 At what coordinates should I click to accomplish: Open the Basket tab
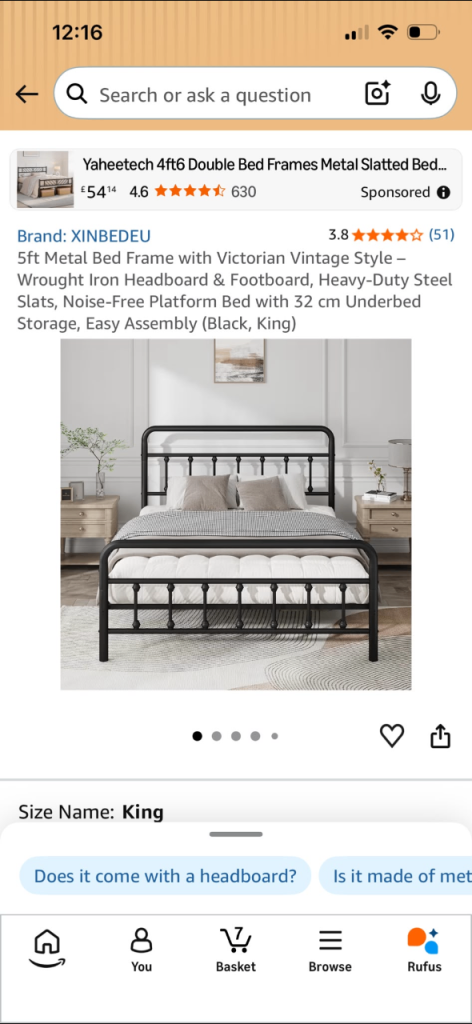[x=236, y=950]
